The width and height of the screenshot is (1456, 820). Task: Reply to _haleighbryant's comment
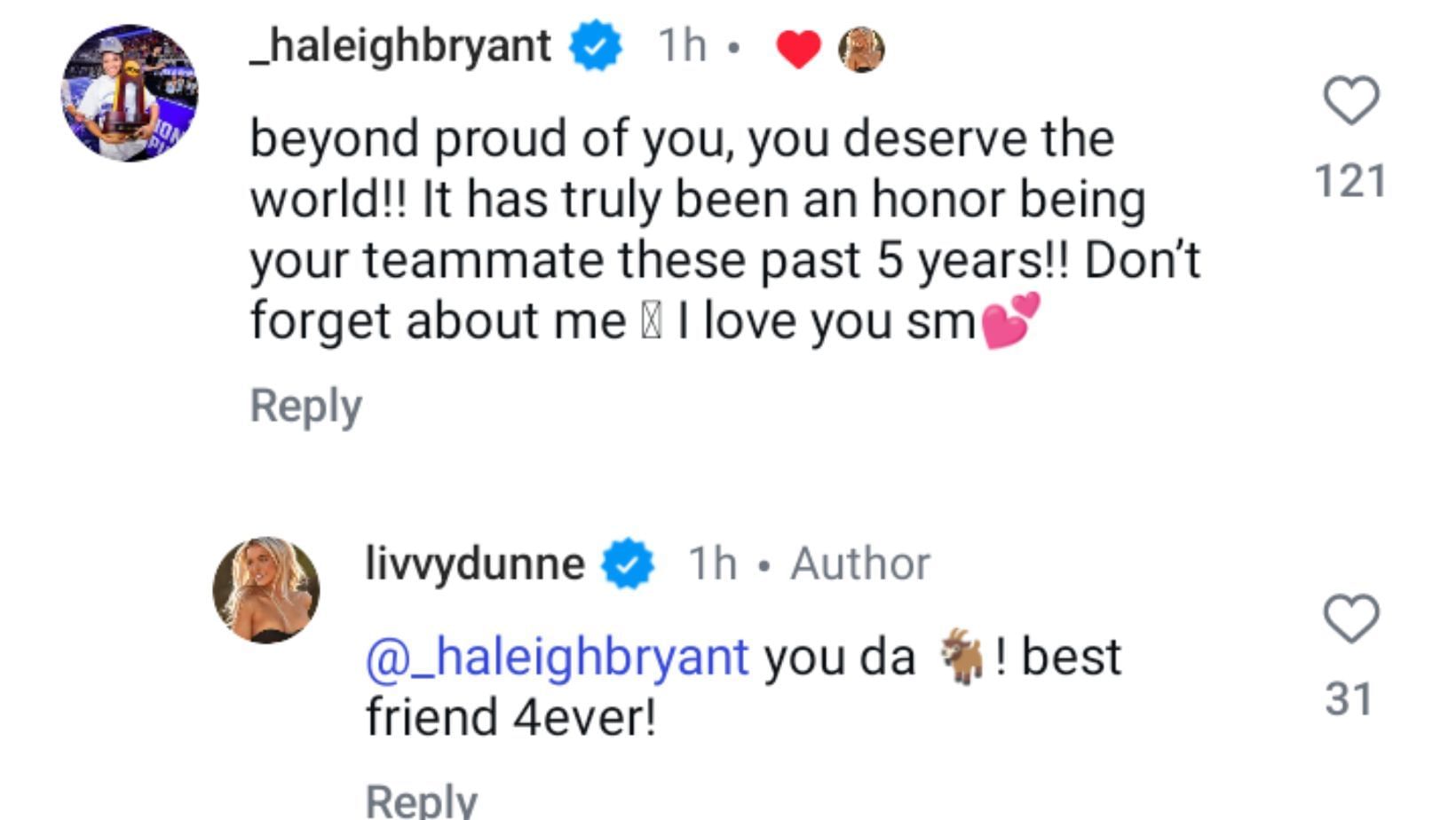[x=305, y=406]
